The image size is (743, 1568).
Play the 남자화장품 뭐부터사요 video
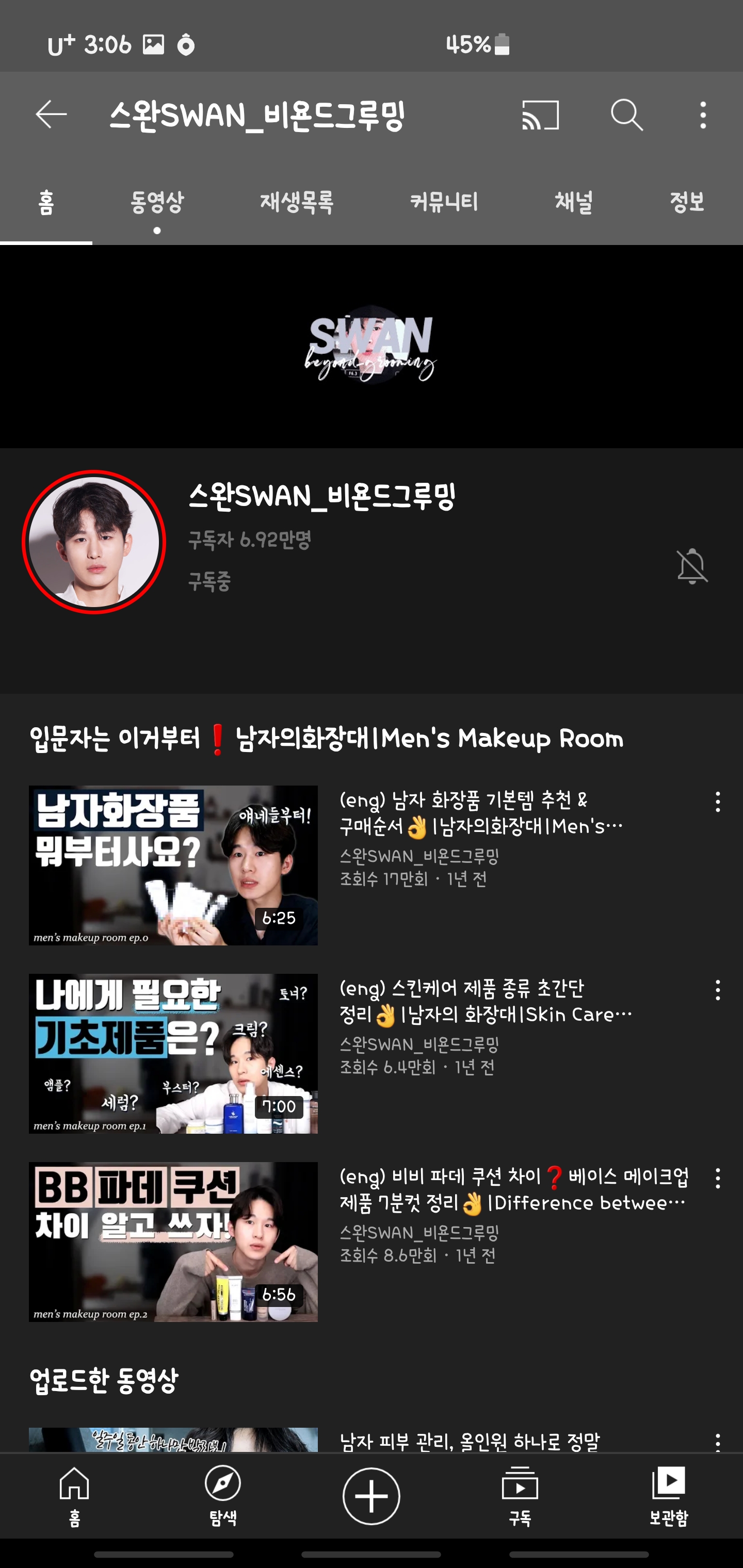tap(173, 865)
